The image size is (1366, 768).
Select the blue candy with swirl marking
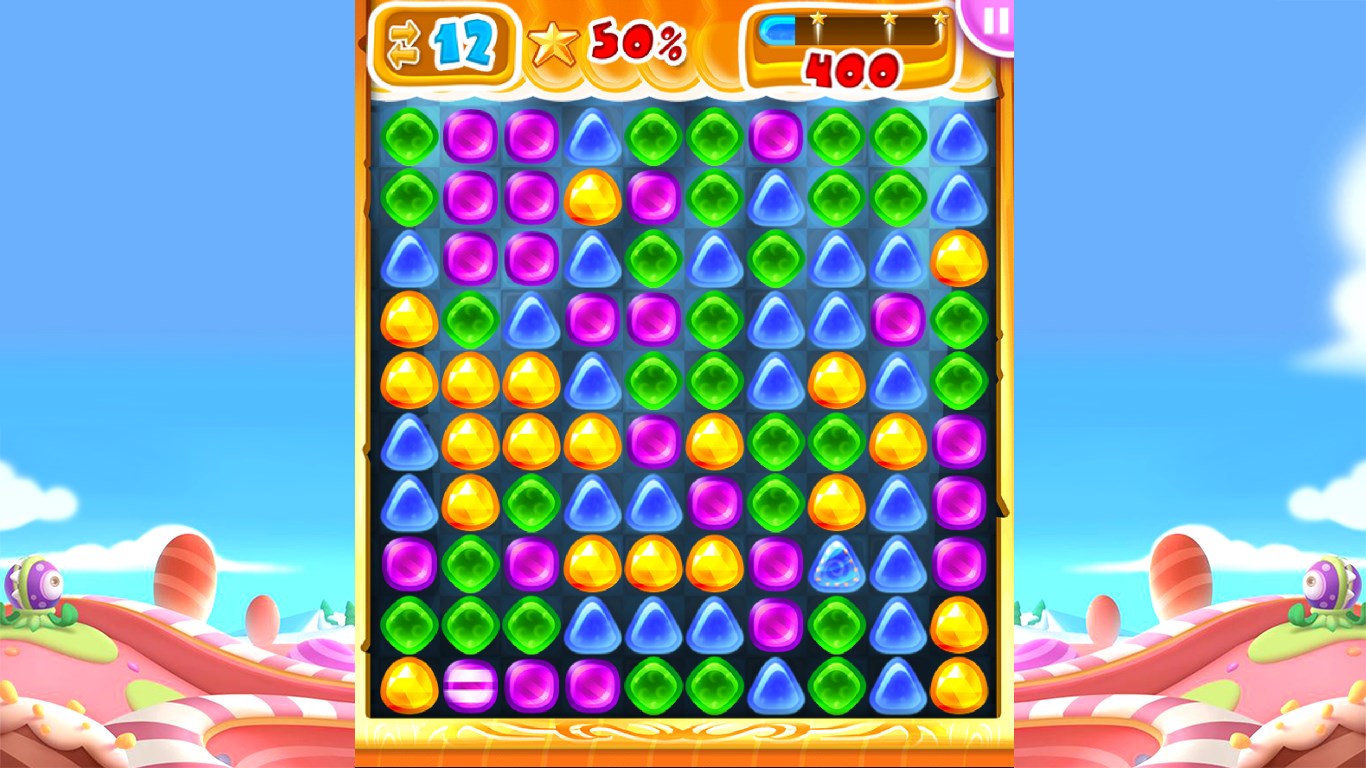pyautogui.click(x=835, y=566)
